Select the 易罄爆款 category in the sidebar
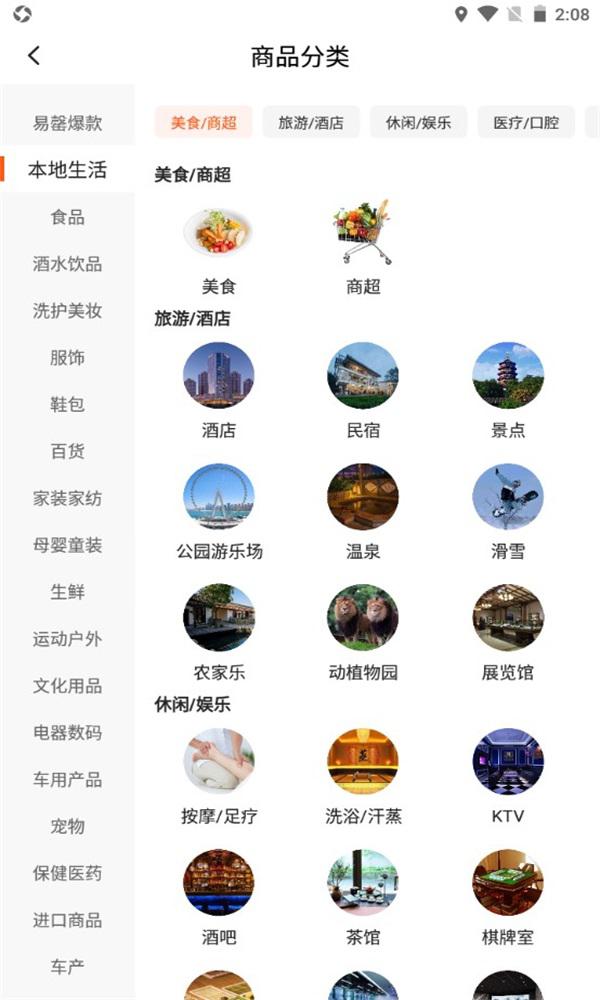600x1000 pixels. pos(67,122)
